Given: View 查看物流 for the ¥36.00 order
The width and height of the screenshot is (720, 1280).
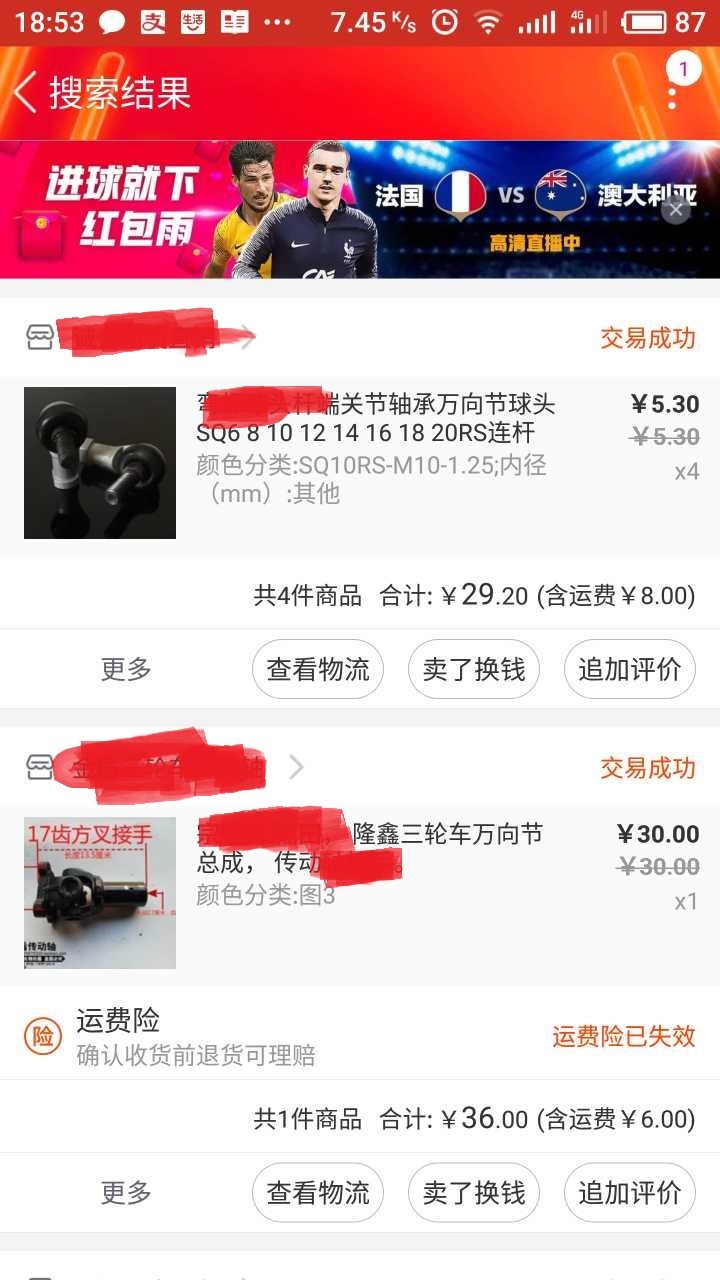Looking at the screenshot, I should 318,1192.
